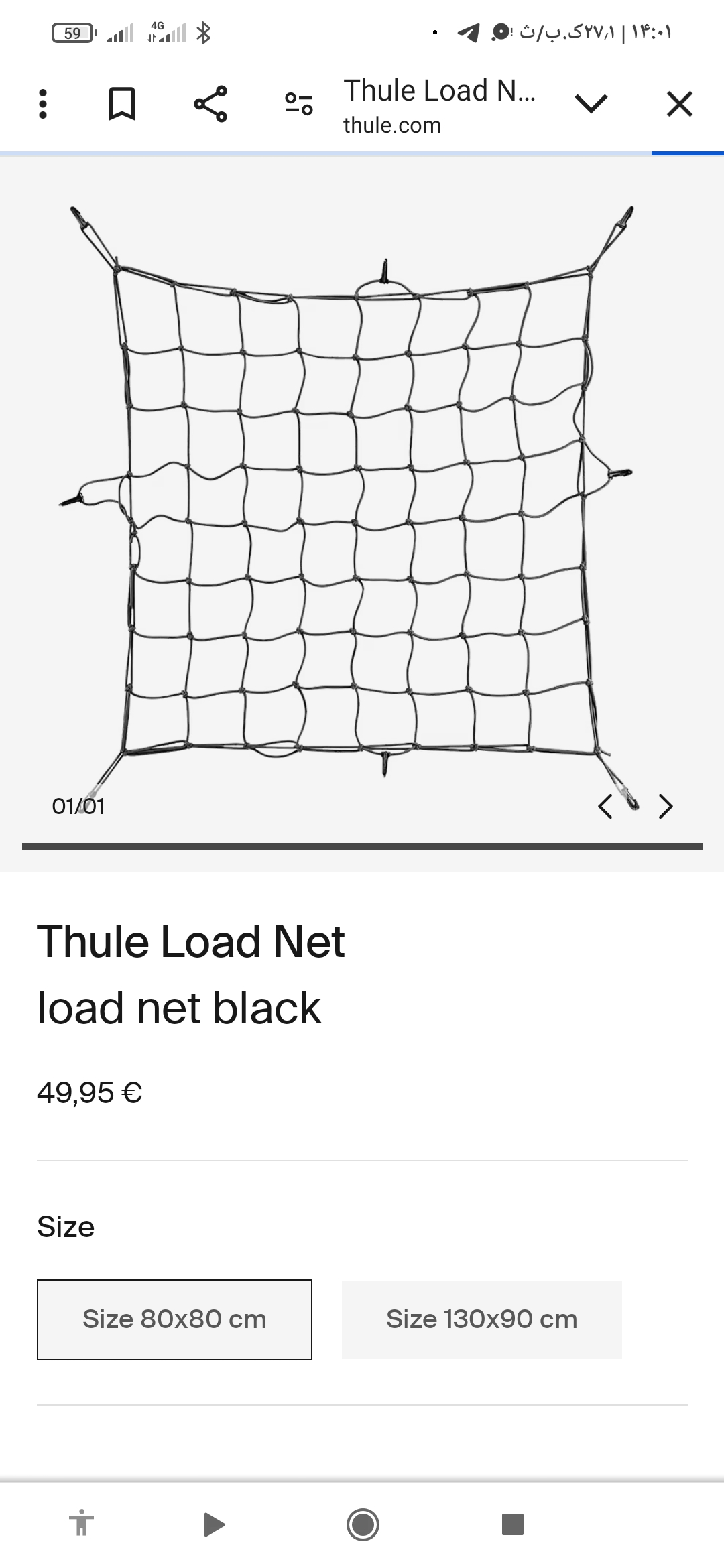This screenshot has width=724, height=1568.
Task: Show the previous product image
Action: point(605,807)
